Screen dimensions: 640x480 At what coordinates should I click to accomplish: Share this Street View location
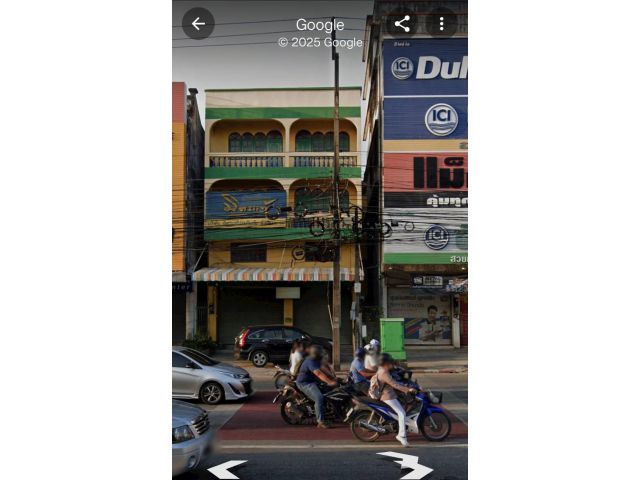click(x=402, y=23)
